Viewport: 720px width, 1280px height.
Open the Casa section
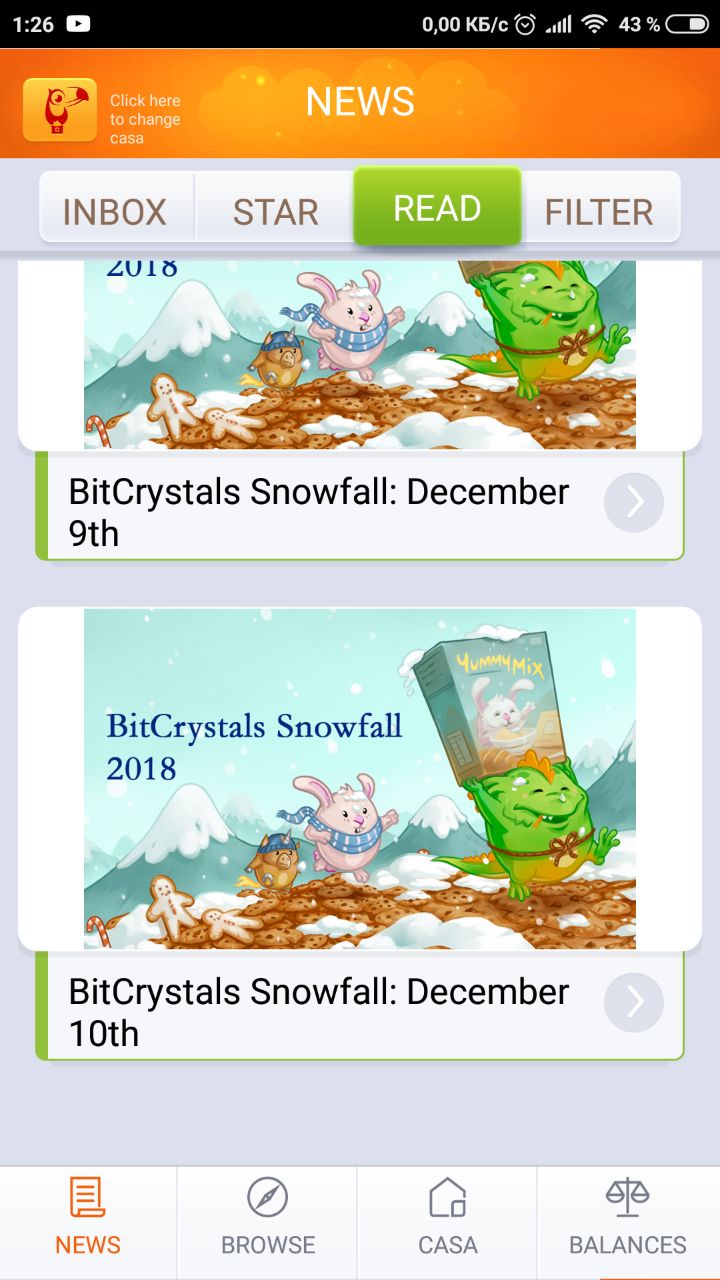point(447,1218)
